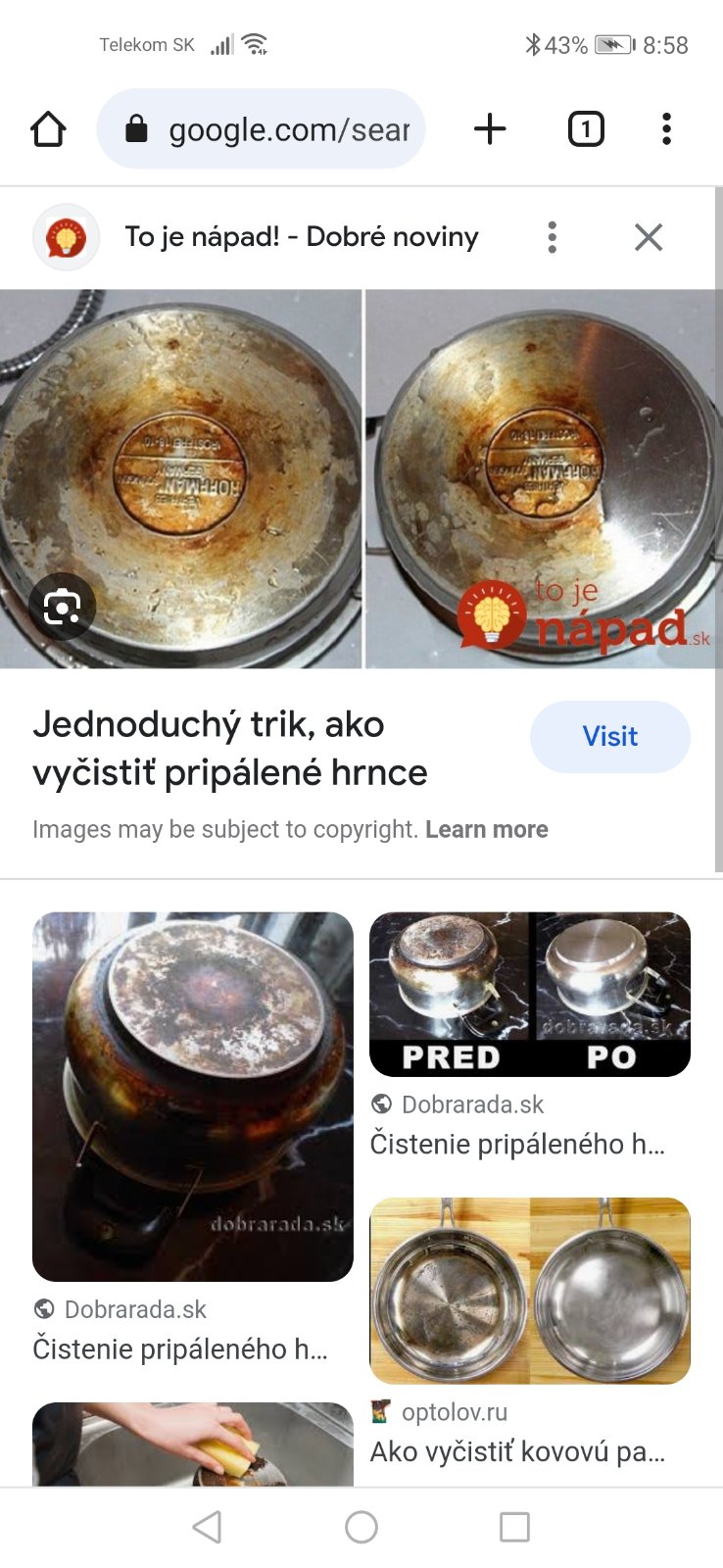Go to the browser home page
The height and width of the screenshot is (1568, 723).
click(x=48, y=129)
